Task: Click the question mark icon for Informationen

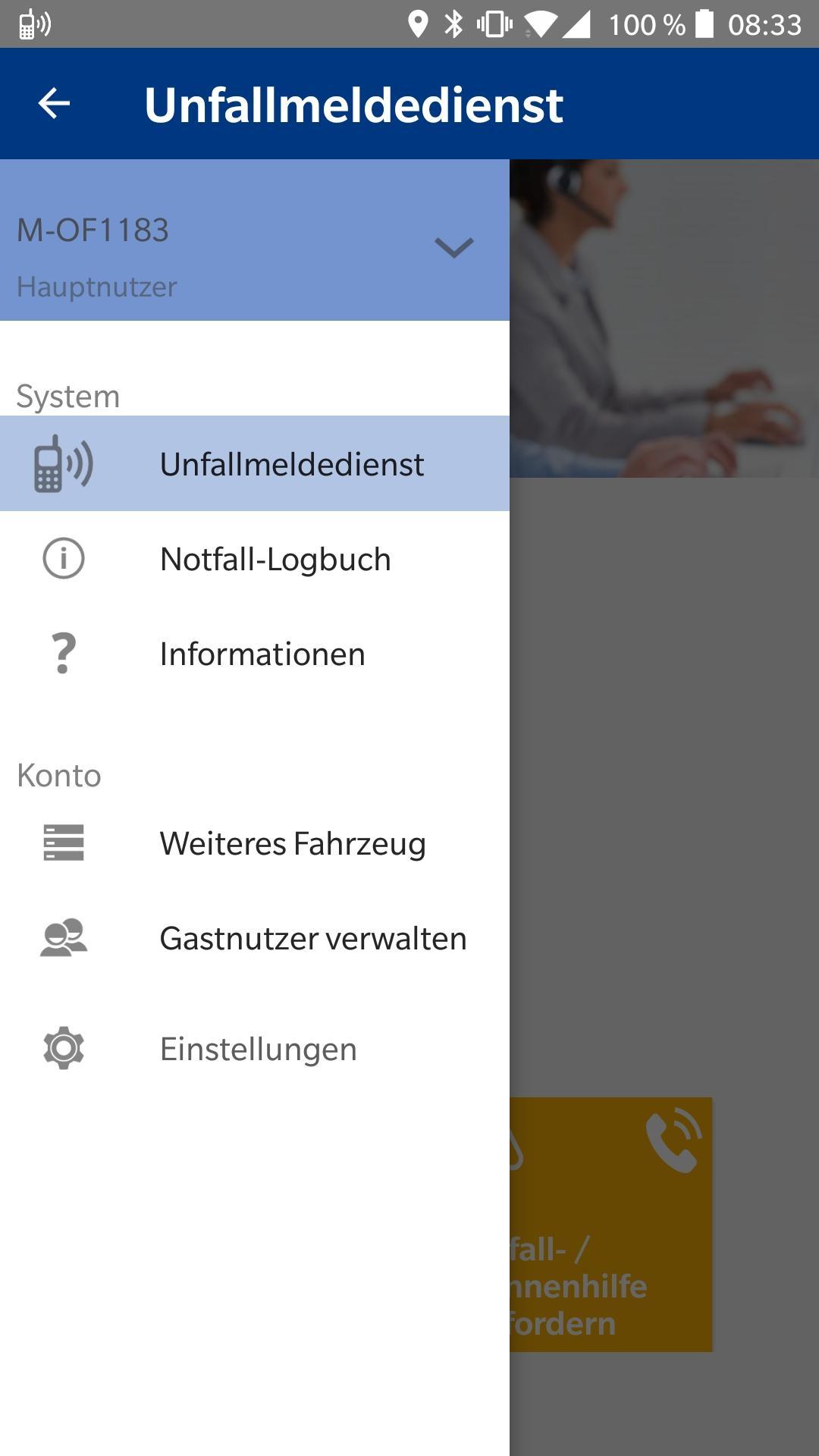Action: click(x=64, y=654)
